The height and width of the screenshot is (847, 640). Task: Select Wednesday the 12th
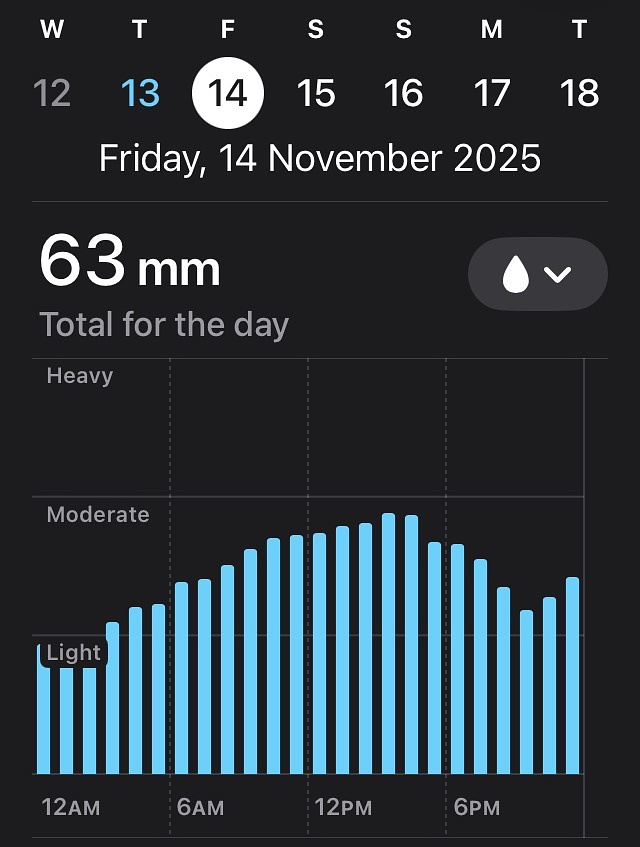[x=52, y=93]
